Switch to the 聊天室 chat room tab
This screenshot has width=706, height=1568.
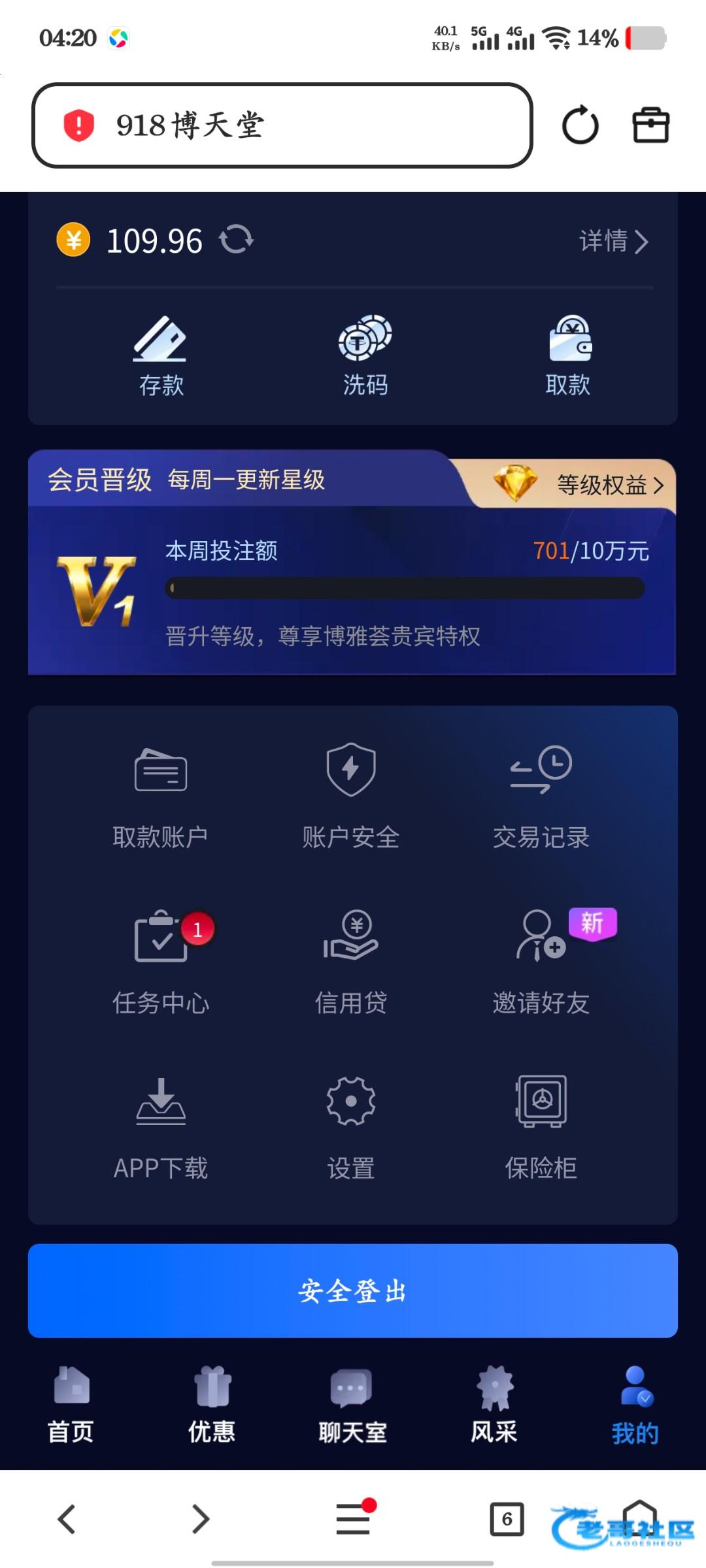click(352, 1405)
